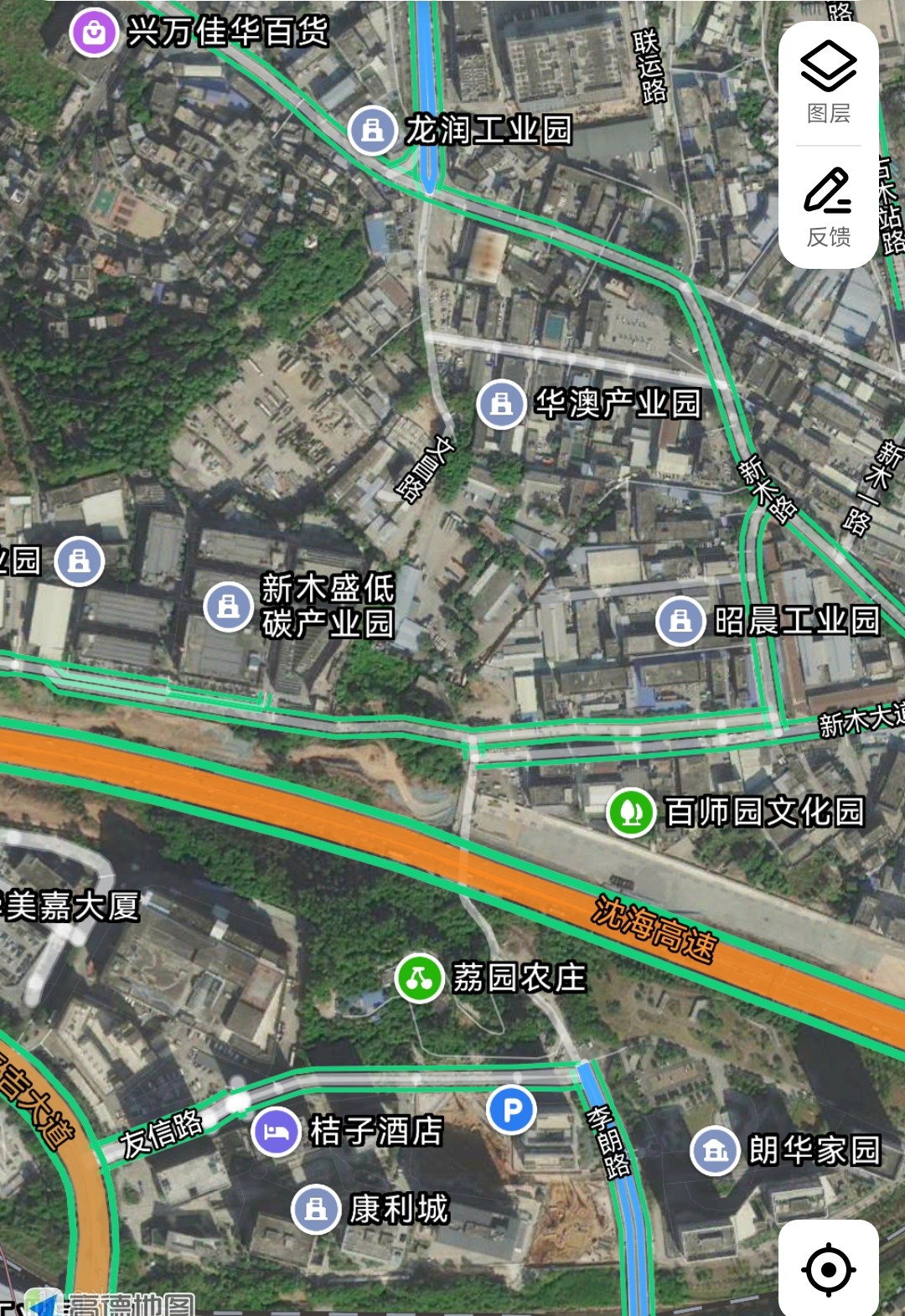Open the 桔子酒店 hotel marker
This screenshot has width=905, height=1316.
(276, 1132)
